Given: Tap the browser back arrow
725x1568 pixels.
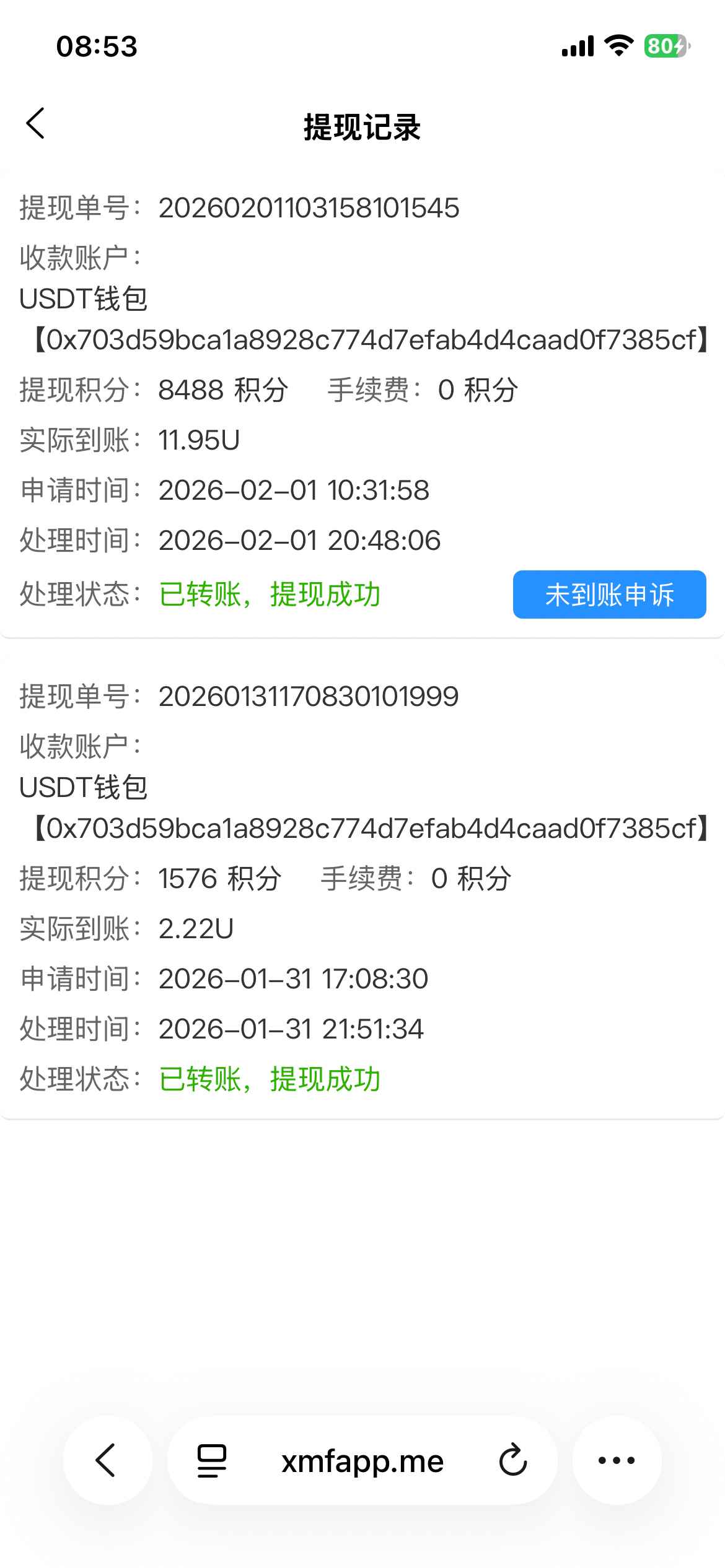Looking at the screenshot, I should [x=107, y=1460].
